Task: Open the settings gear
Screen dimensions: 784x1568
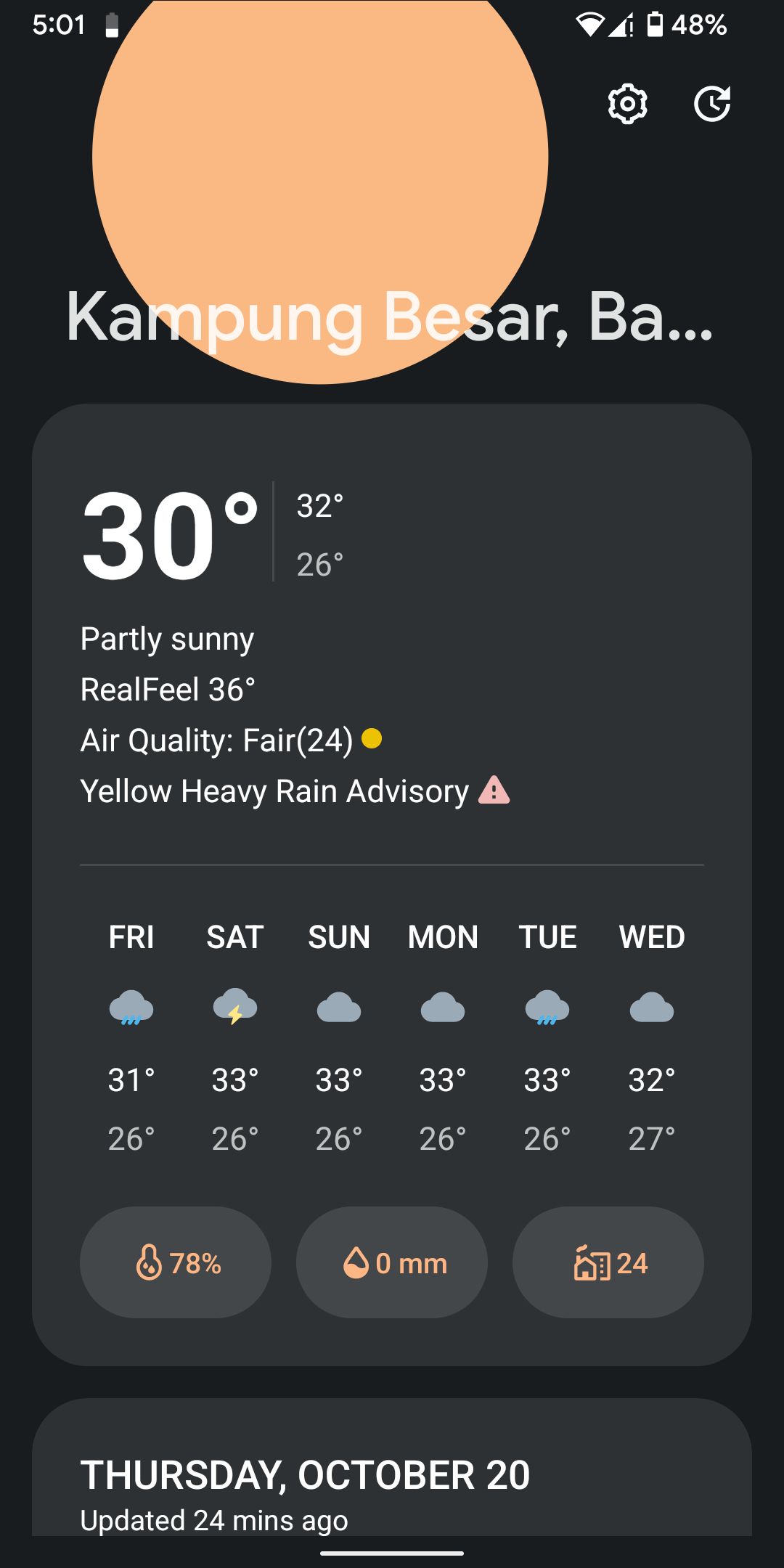Action: [x=627, y=105]
